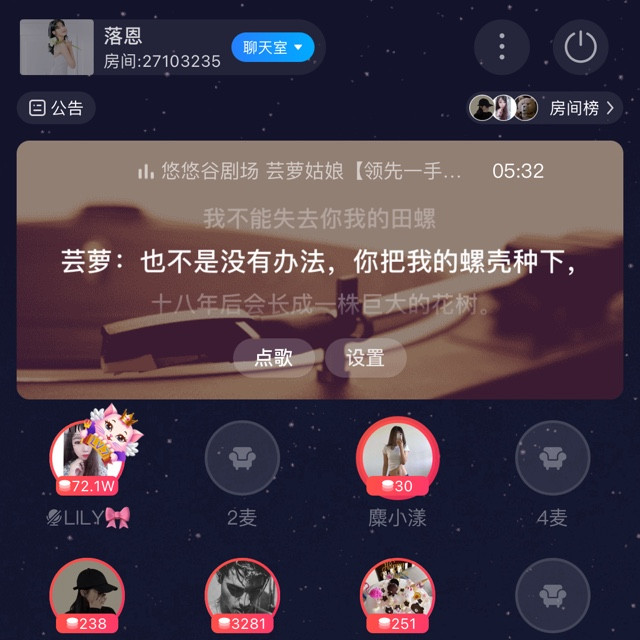Take the empty 2麦 seat
Image resolution: width=640 pixels, height=640 pixels.
[x=242, y=458]
